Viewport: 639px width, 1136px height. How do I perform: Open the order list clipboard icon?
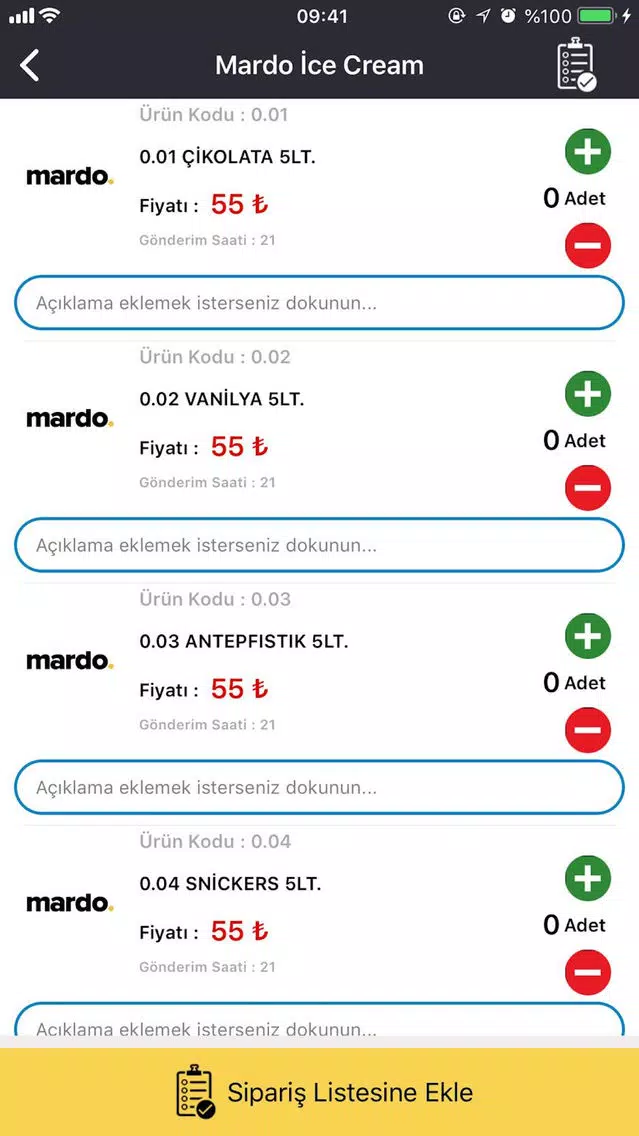[577, 64]
